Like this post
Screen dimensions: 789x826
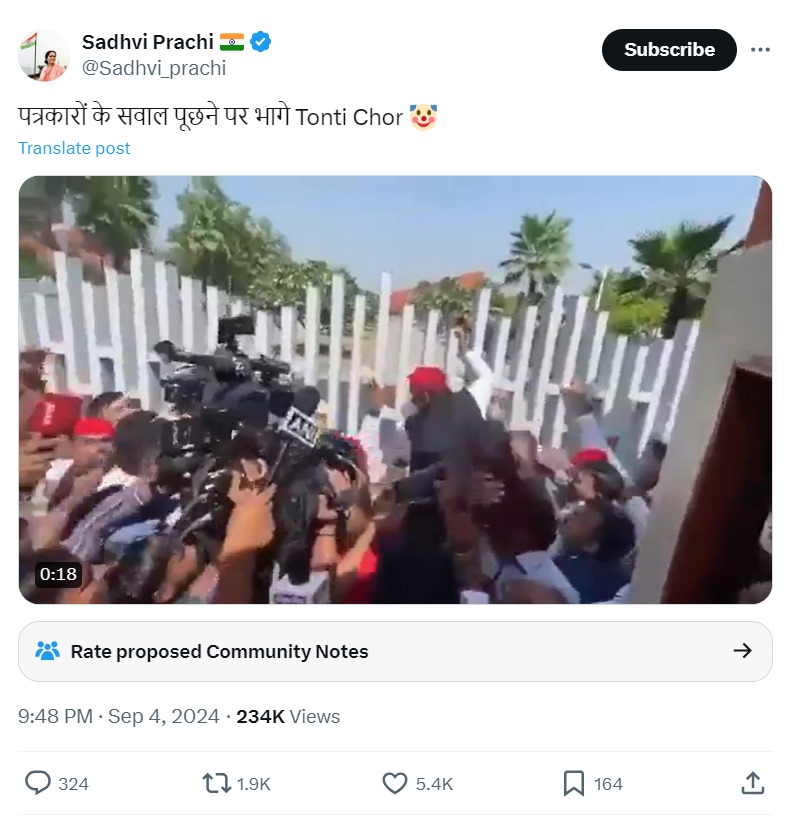[397, 783]
